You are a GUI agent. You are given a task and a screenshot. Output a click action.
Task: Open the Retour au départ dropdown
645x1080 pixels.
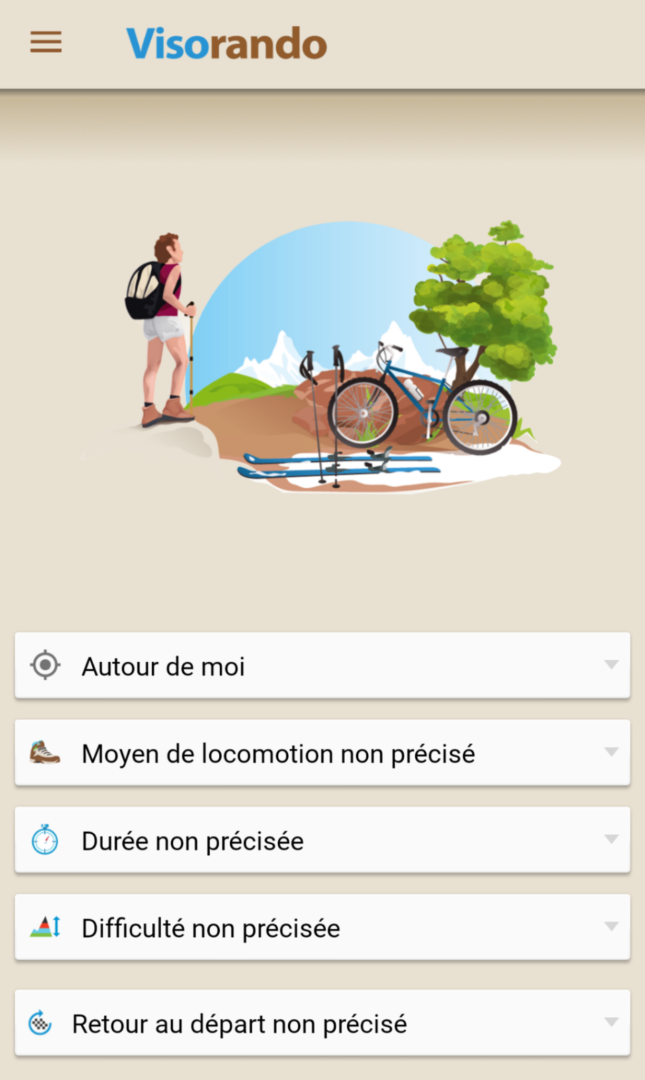322,1023
